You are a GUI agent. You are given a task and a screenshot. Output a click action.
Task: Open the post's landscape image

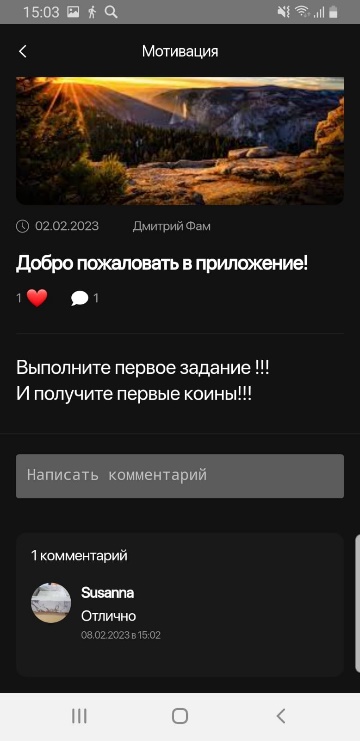tap(180, 141)
